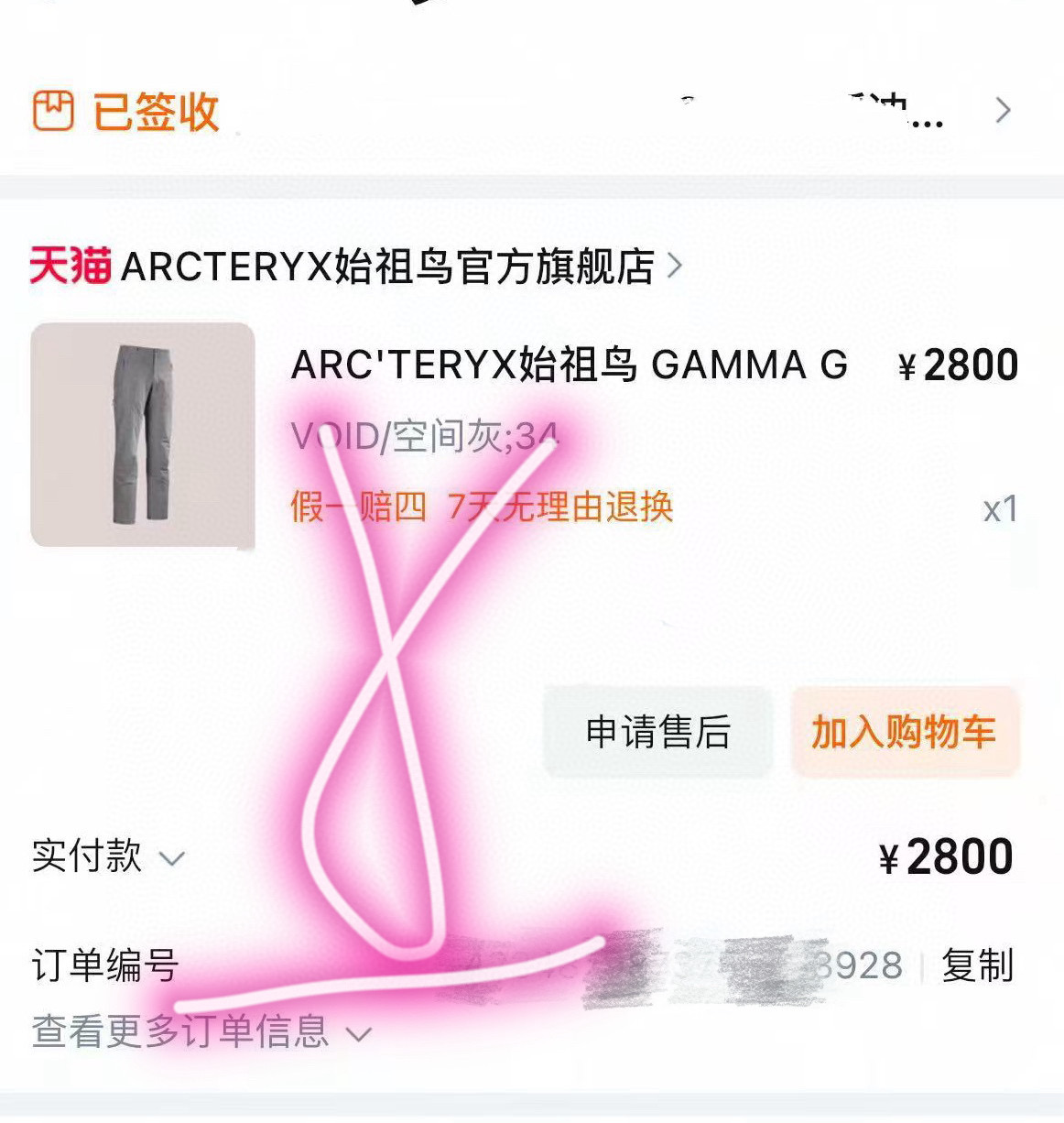Copy the order number with 复制
Screen dimensions: 1064x1123
[x=977, y=965]
